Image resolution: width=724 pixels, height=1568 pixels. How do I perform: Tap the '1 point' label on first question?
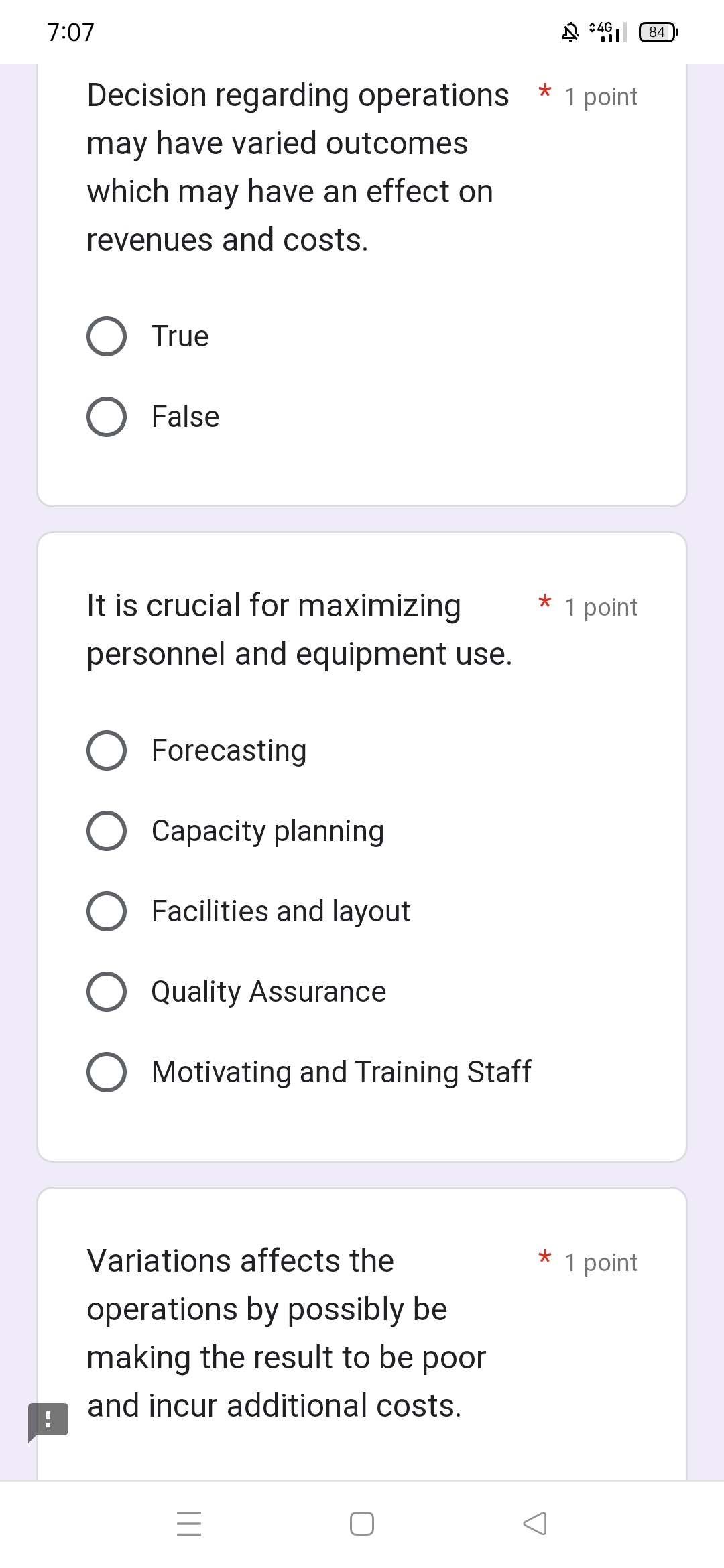(600, 96)
